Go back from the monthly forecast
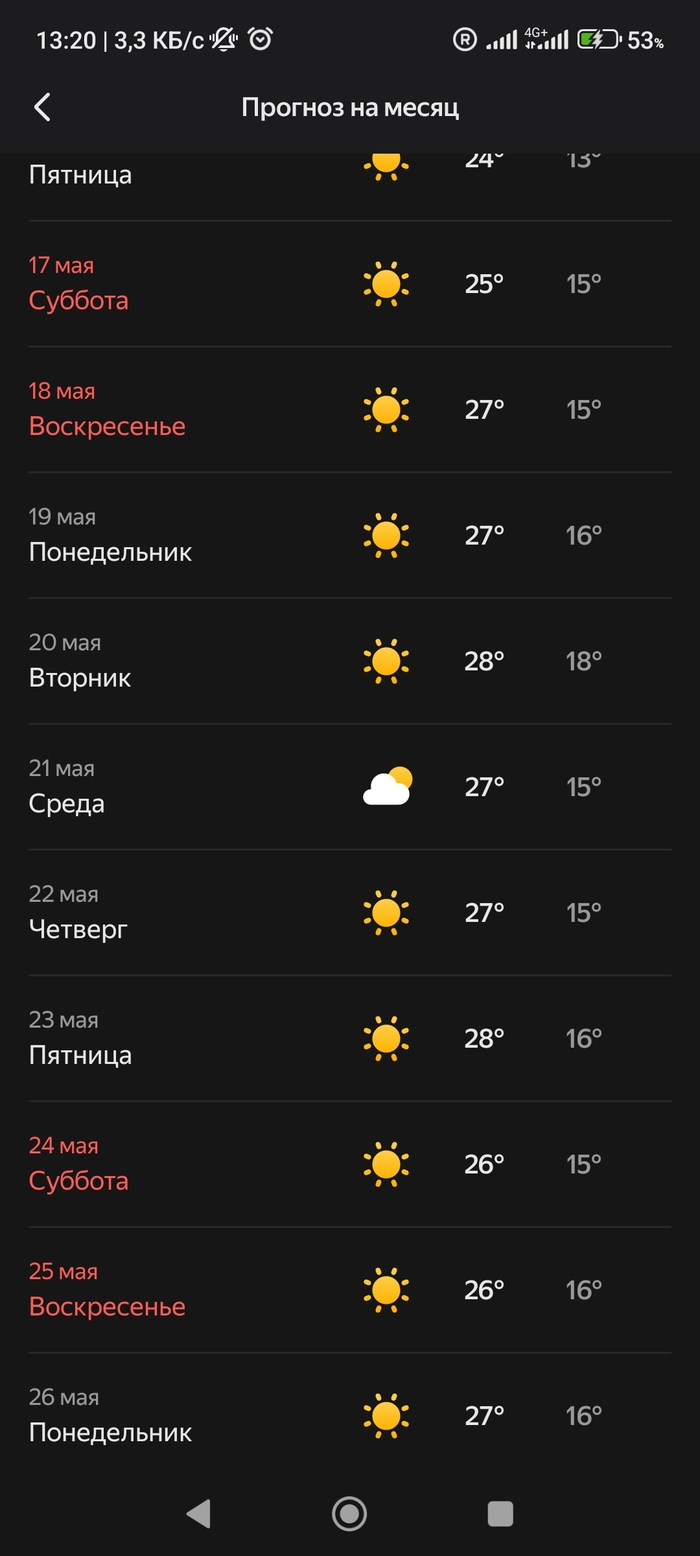Image resolution: width=700 pixels, height=1556 pixels. click(x=42, y=107)
